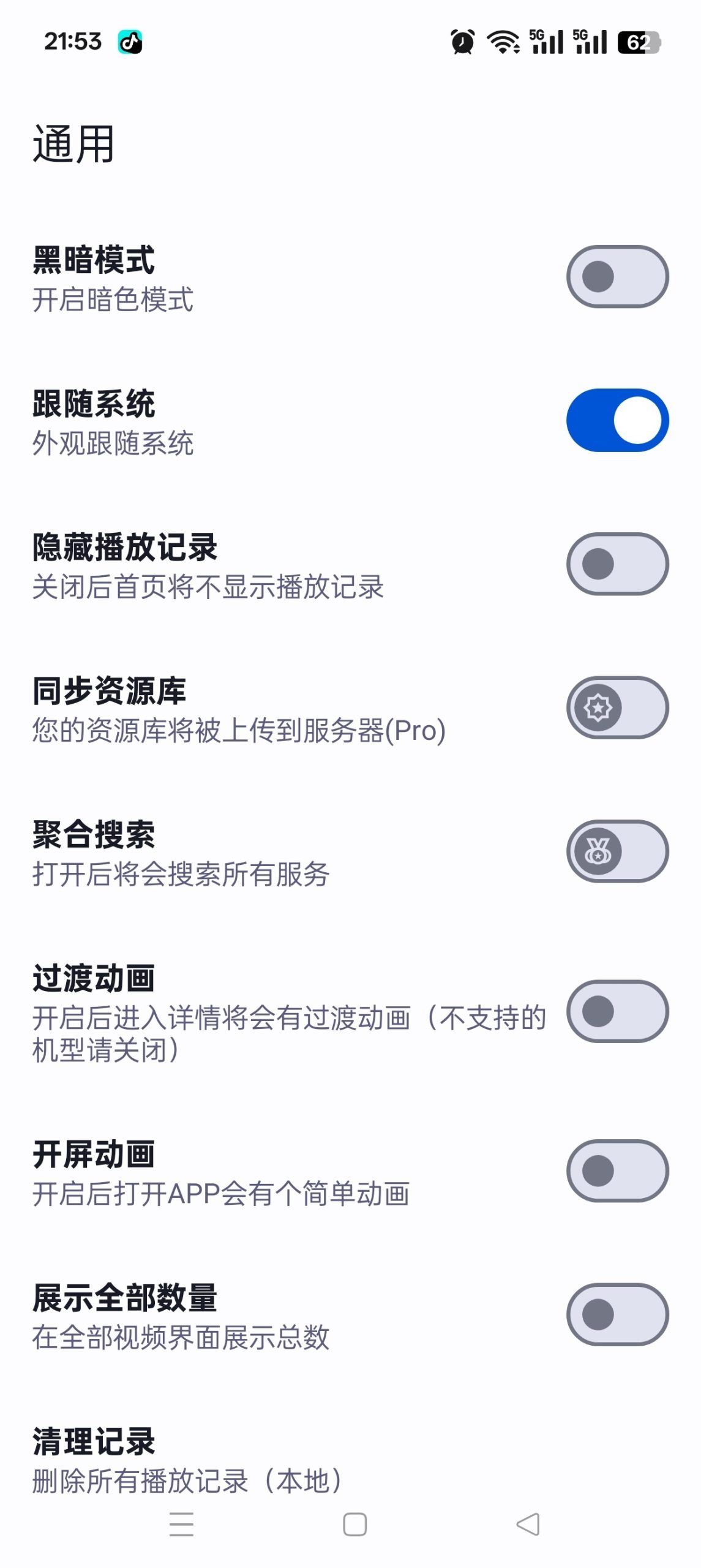Tap the alarm clock status icon
The image size is (701, 1568).
pyautogui.click(x=463, y=42)
